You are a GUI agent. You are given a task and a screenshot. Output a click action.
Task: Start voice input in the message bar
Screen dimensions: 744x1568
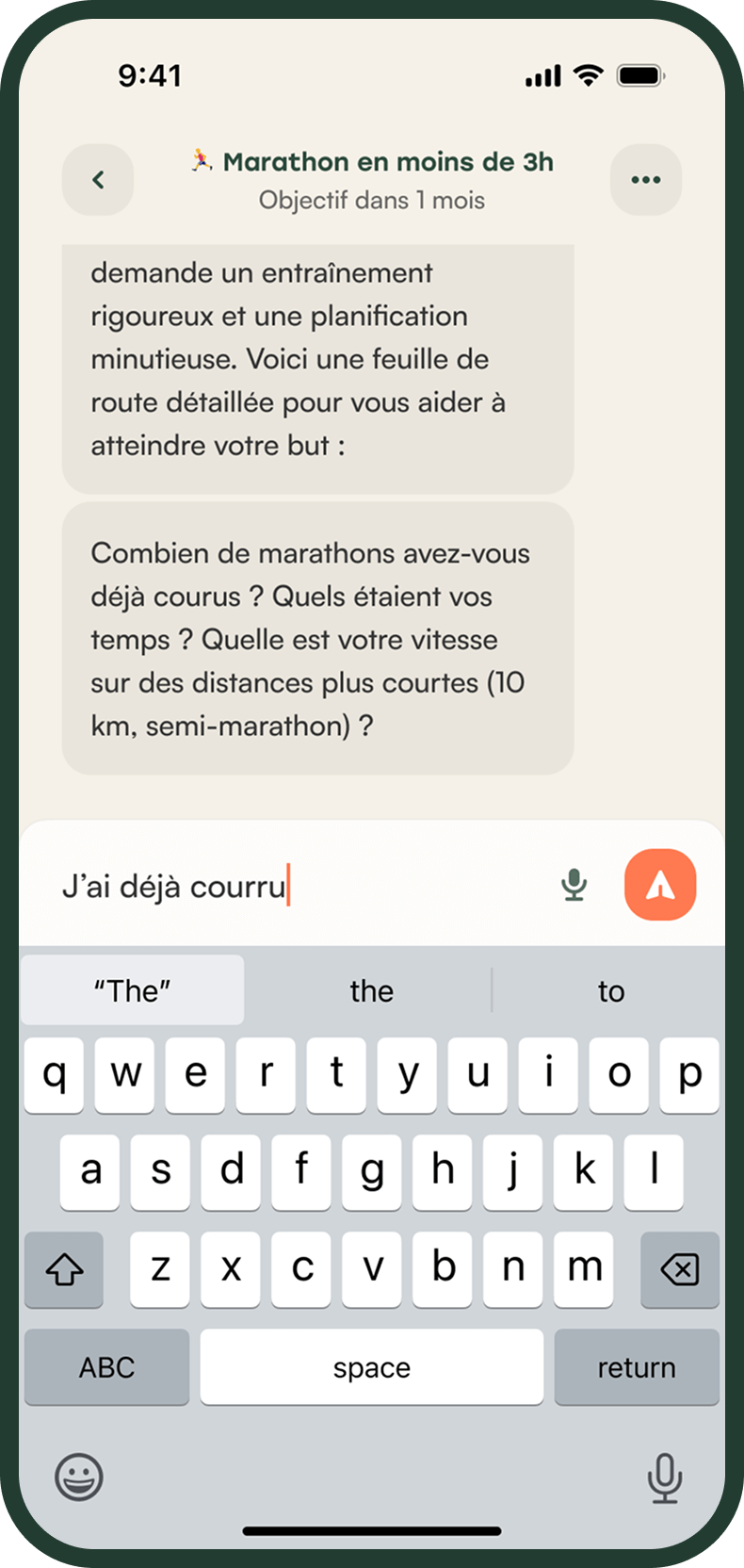click(x=574, y=885)
